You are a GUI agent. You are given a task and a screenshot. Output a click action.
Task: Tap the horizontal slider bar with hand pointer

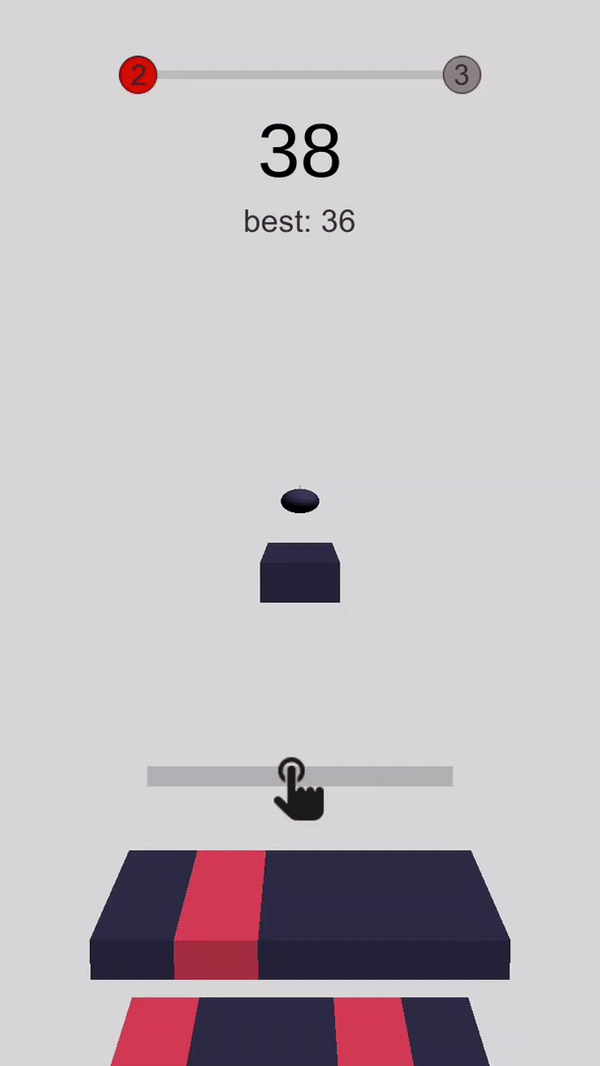300,776
